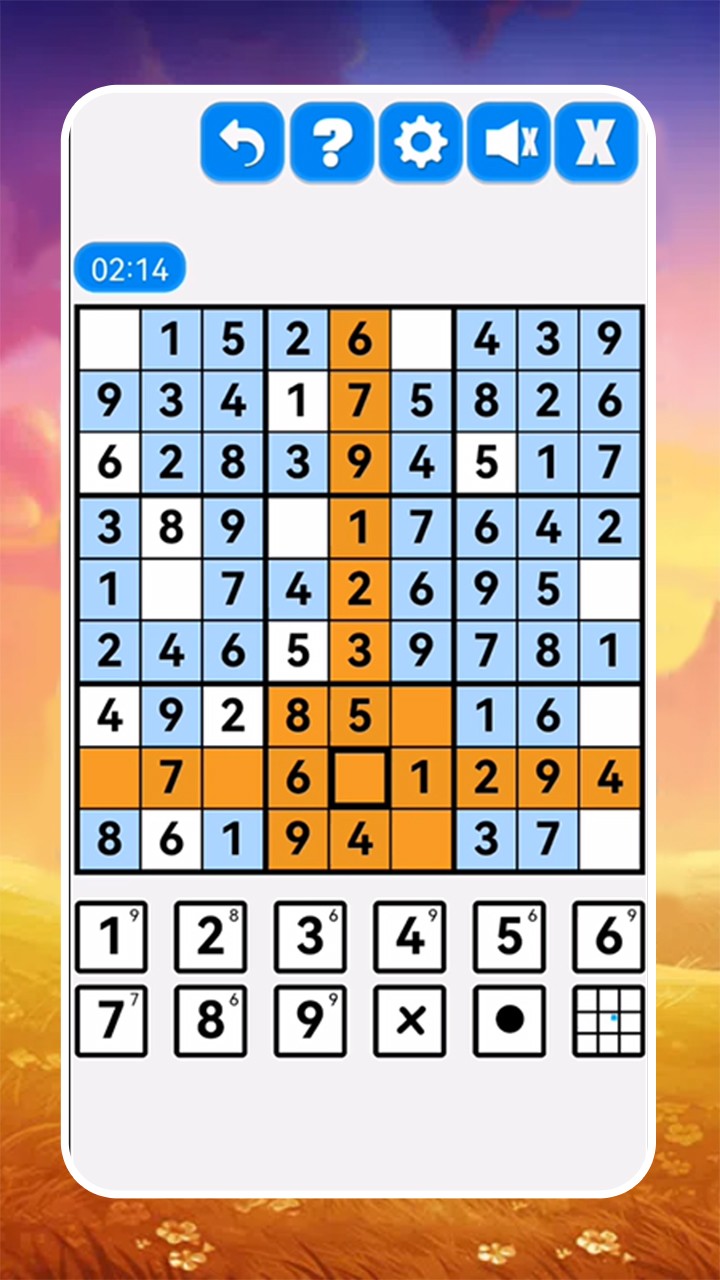Select the number 8 tile
Image resolution: width=720 pixels, height=1280 pixels.
[211, 1019]
